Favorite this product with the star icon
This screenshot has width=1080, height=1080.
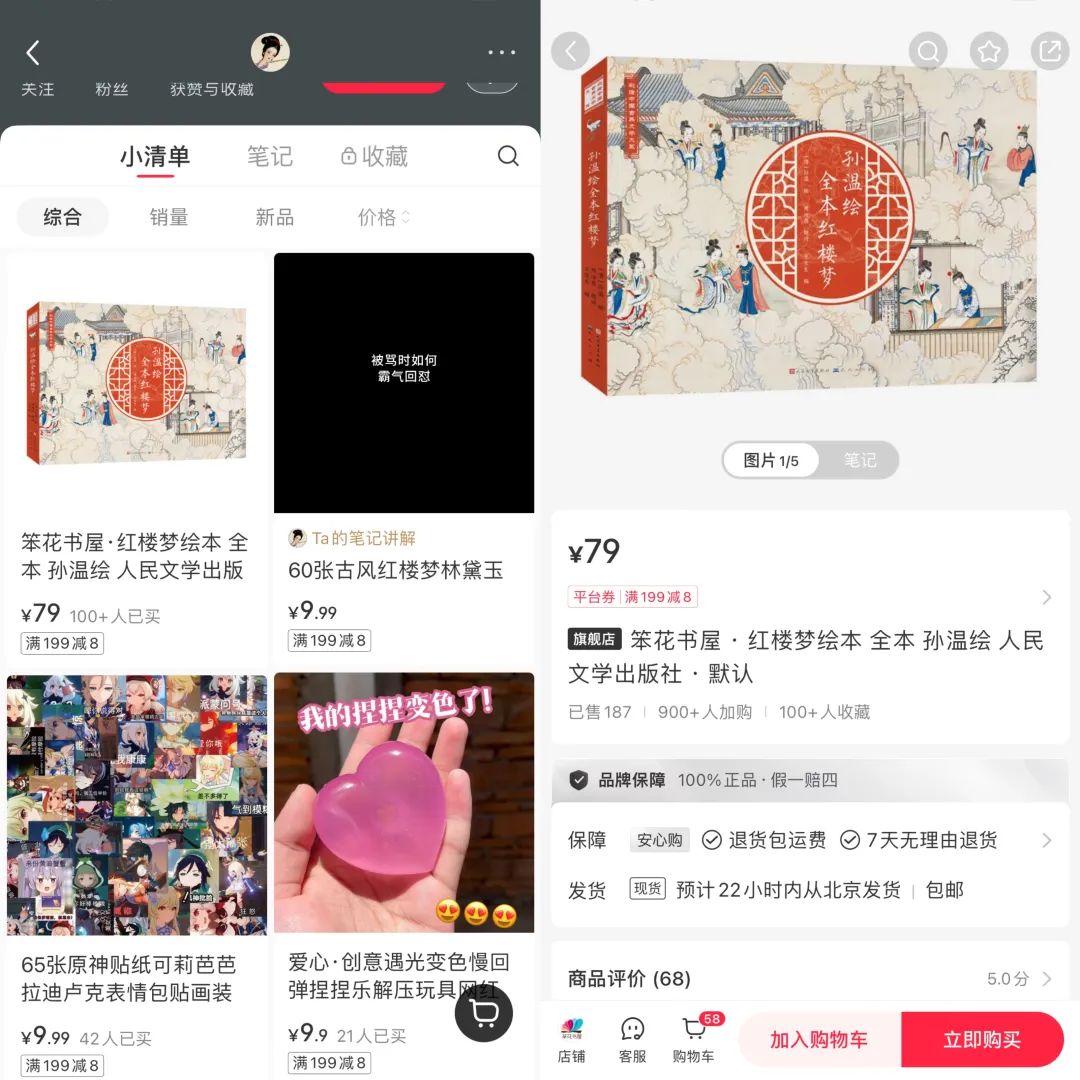(x=989, y=52)
